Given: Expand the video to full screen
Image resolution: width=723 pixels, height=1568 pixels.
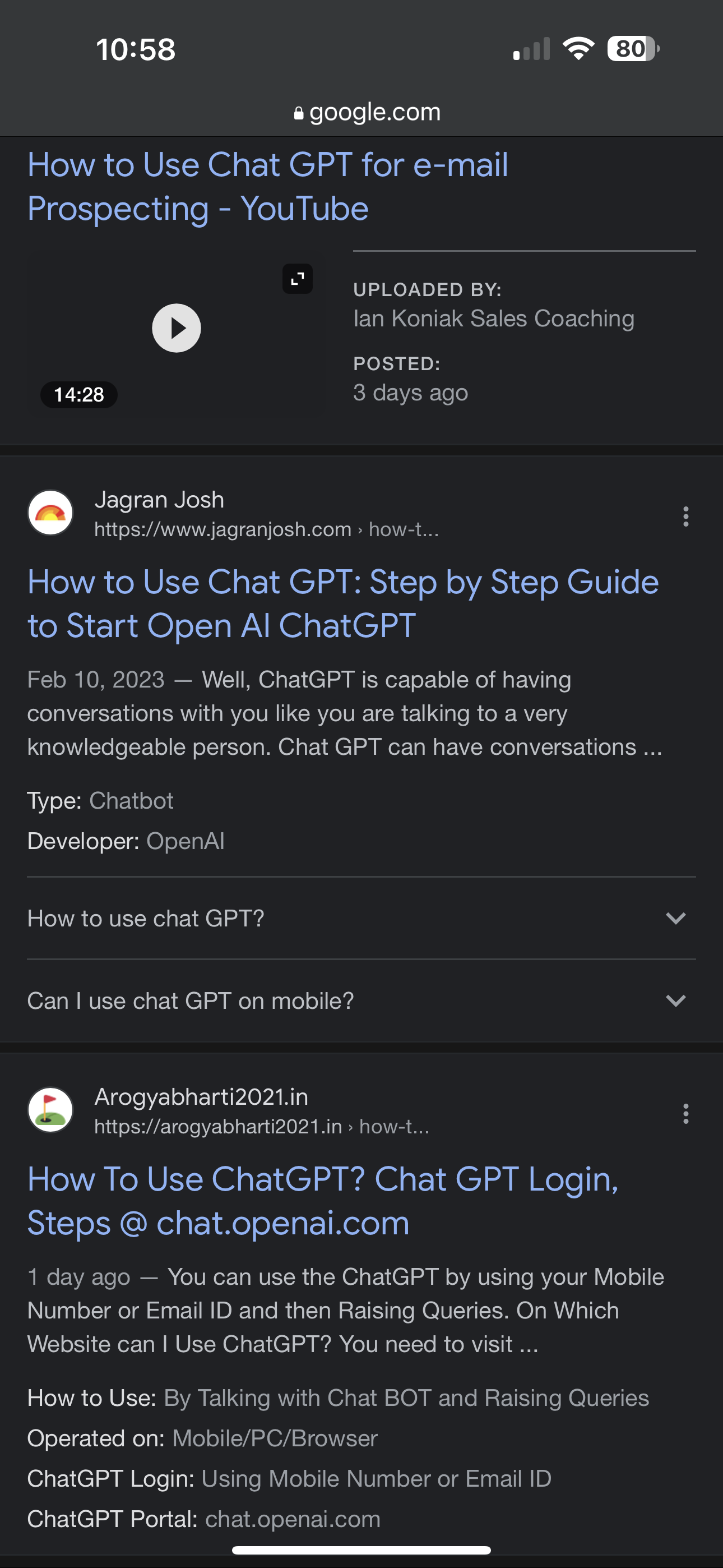Looking at the screenshot, I should 298,279.
